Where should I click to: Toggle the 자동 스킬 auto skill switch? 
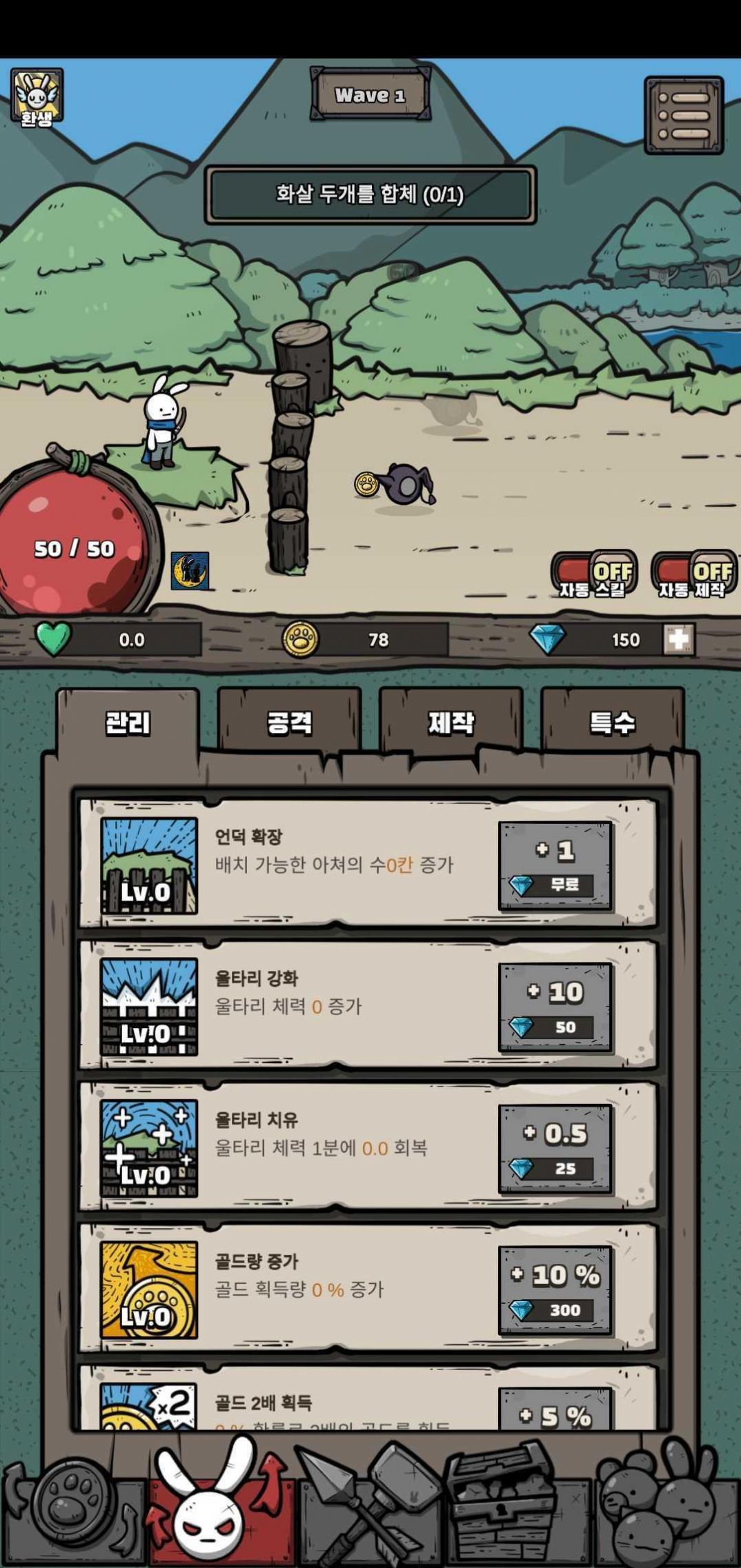click(593, 574)
